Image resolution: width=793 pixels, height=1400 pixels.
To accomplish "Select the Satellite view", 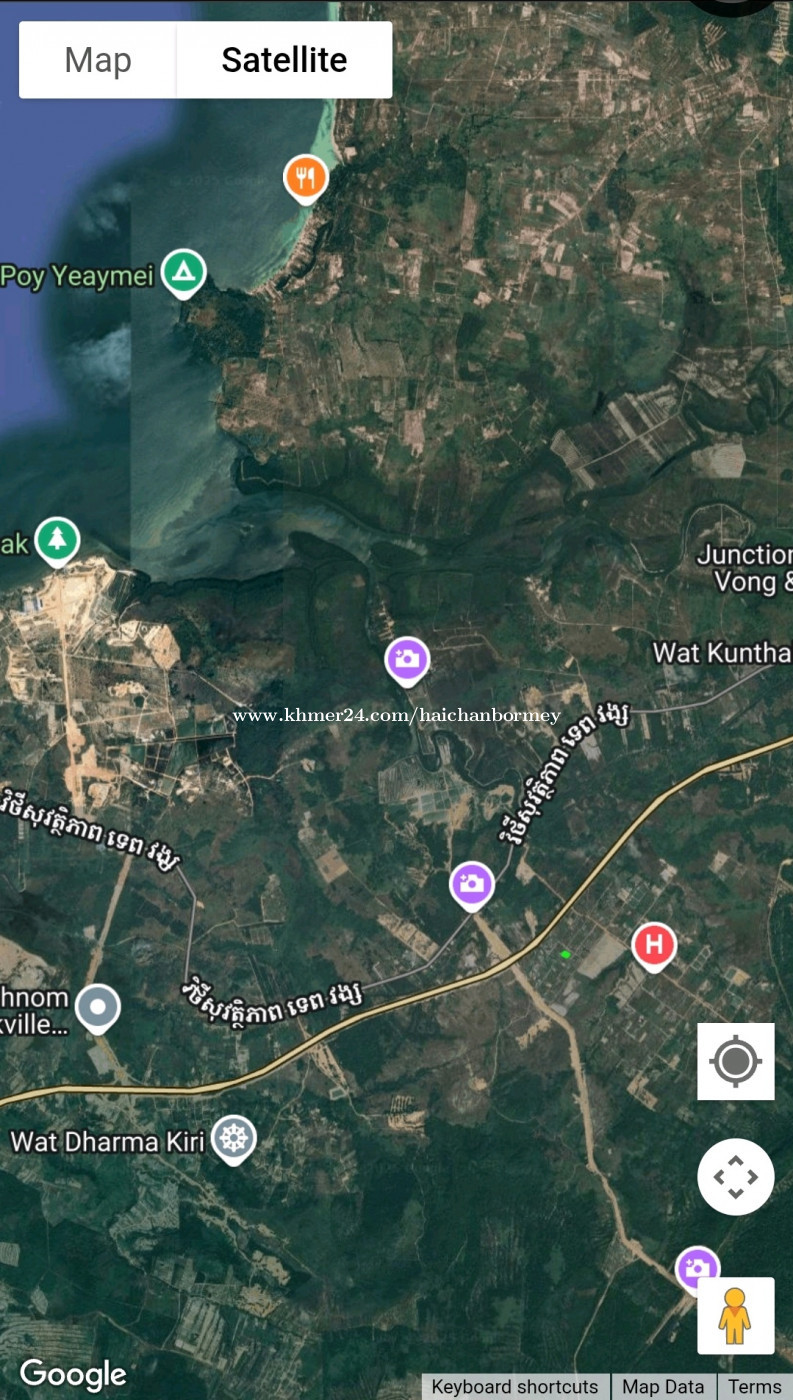I will click(284, 60).
